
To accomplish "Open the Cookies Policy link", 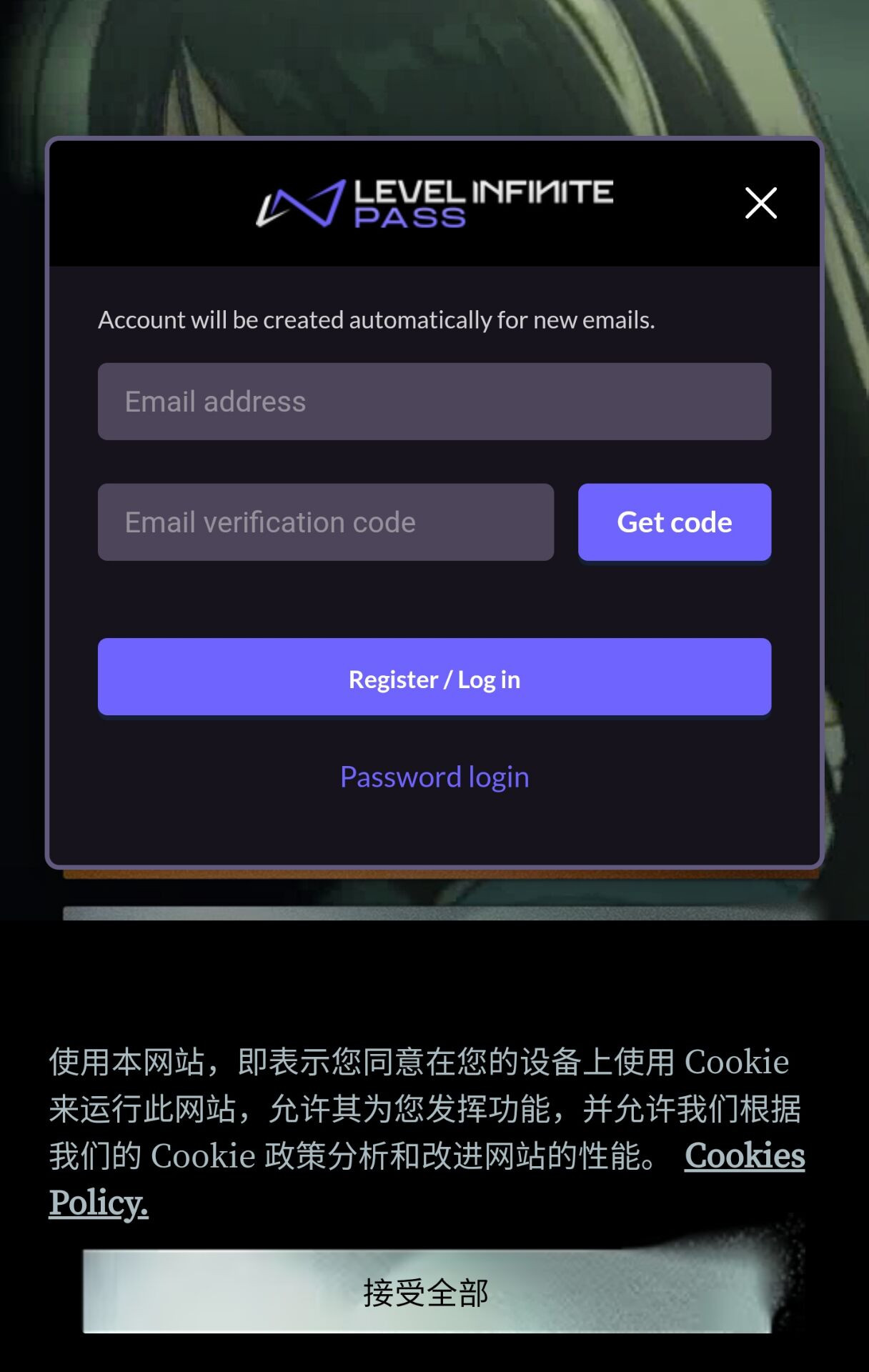I will click(744, 1155).
